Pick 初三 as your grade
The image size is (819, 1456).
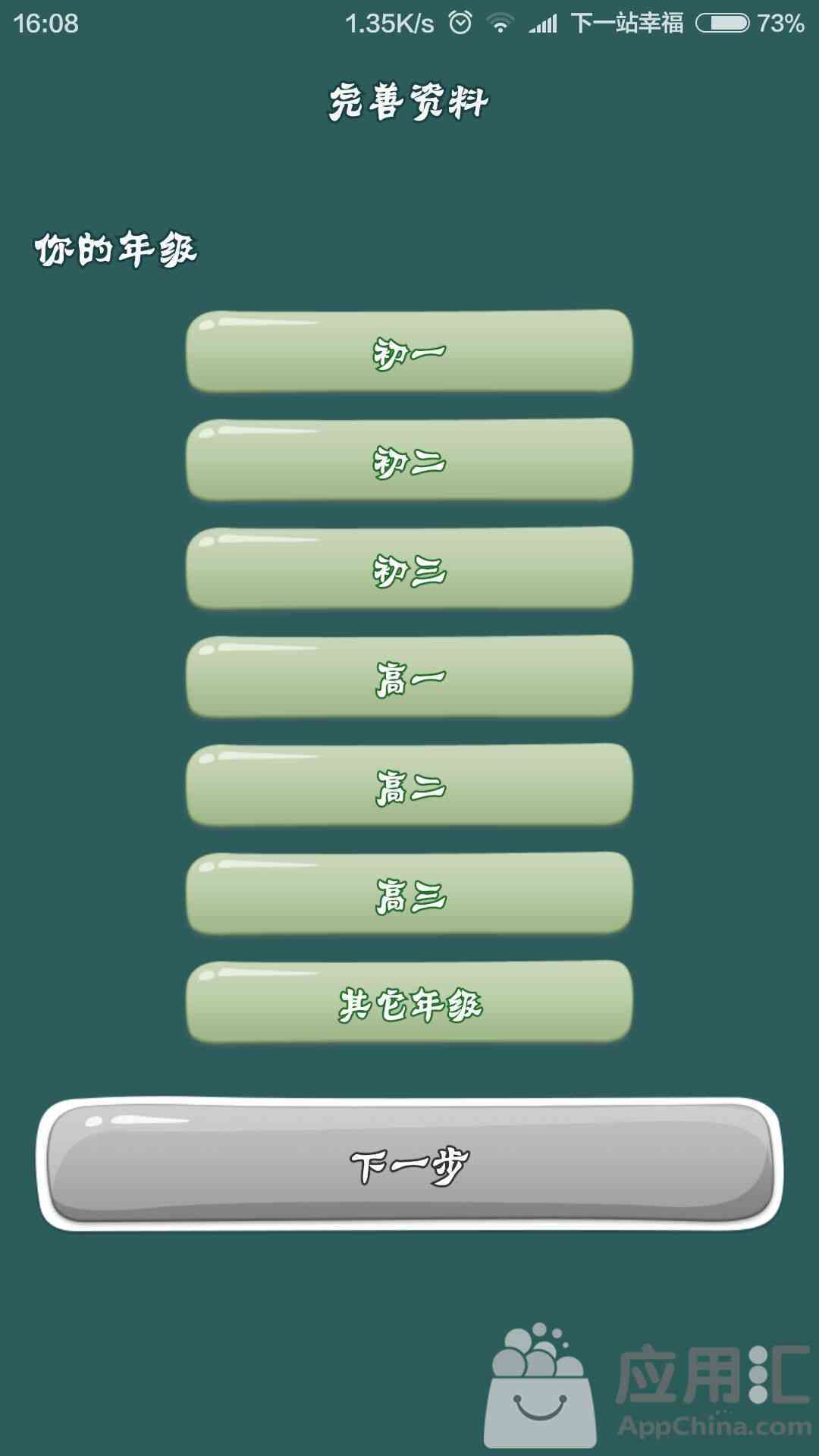coord(409,569)
